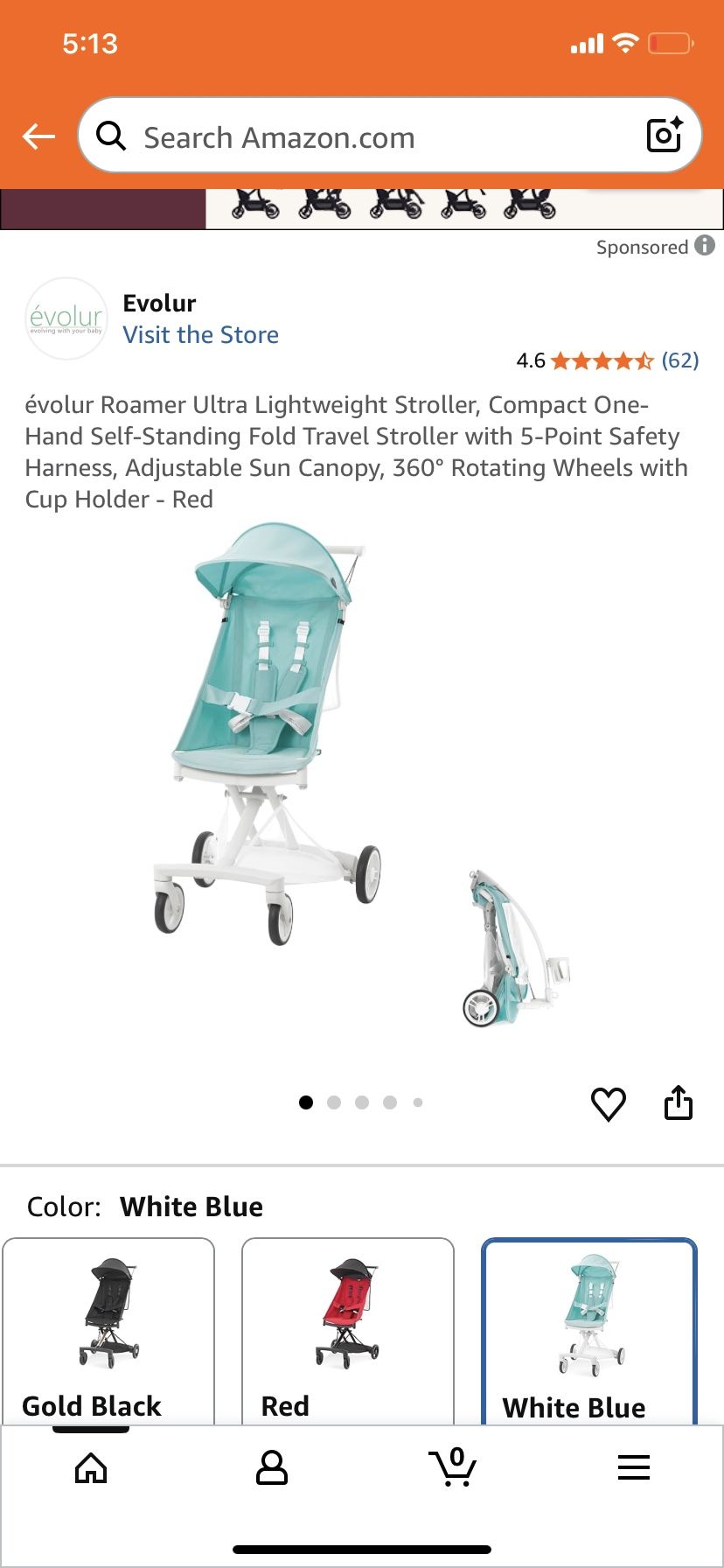The height and width of the screenshot is (1568, 724).
Task: Open visual search with the camera icon
Action: pyautogui.click(x=663, y=135)
